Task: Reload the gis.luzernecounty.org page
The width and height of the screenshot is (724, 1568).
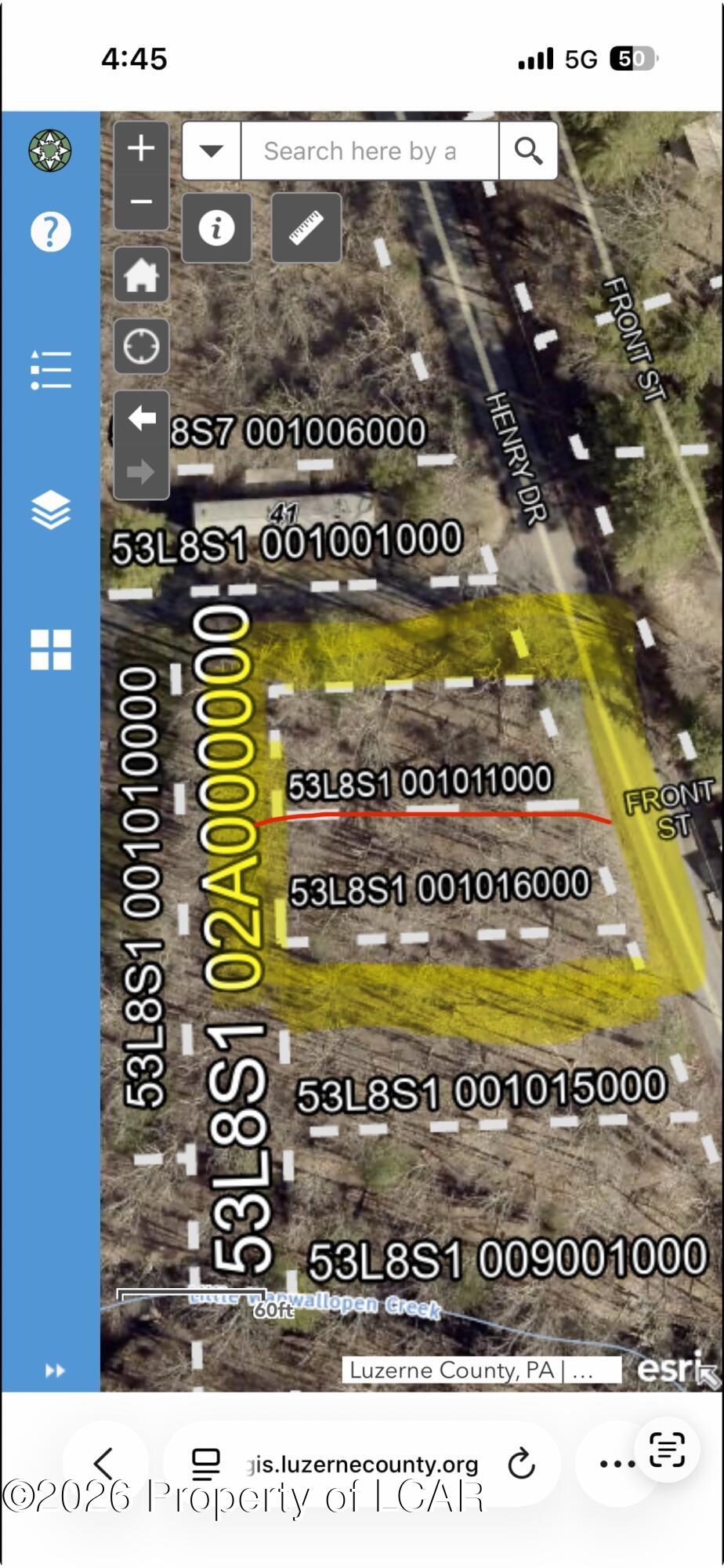Action: tap(521, 1464)
